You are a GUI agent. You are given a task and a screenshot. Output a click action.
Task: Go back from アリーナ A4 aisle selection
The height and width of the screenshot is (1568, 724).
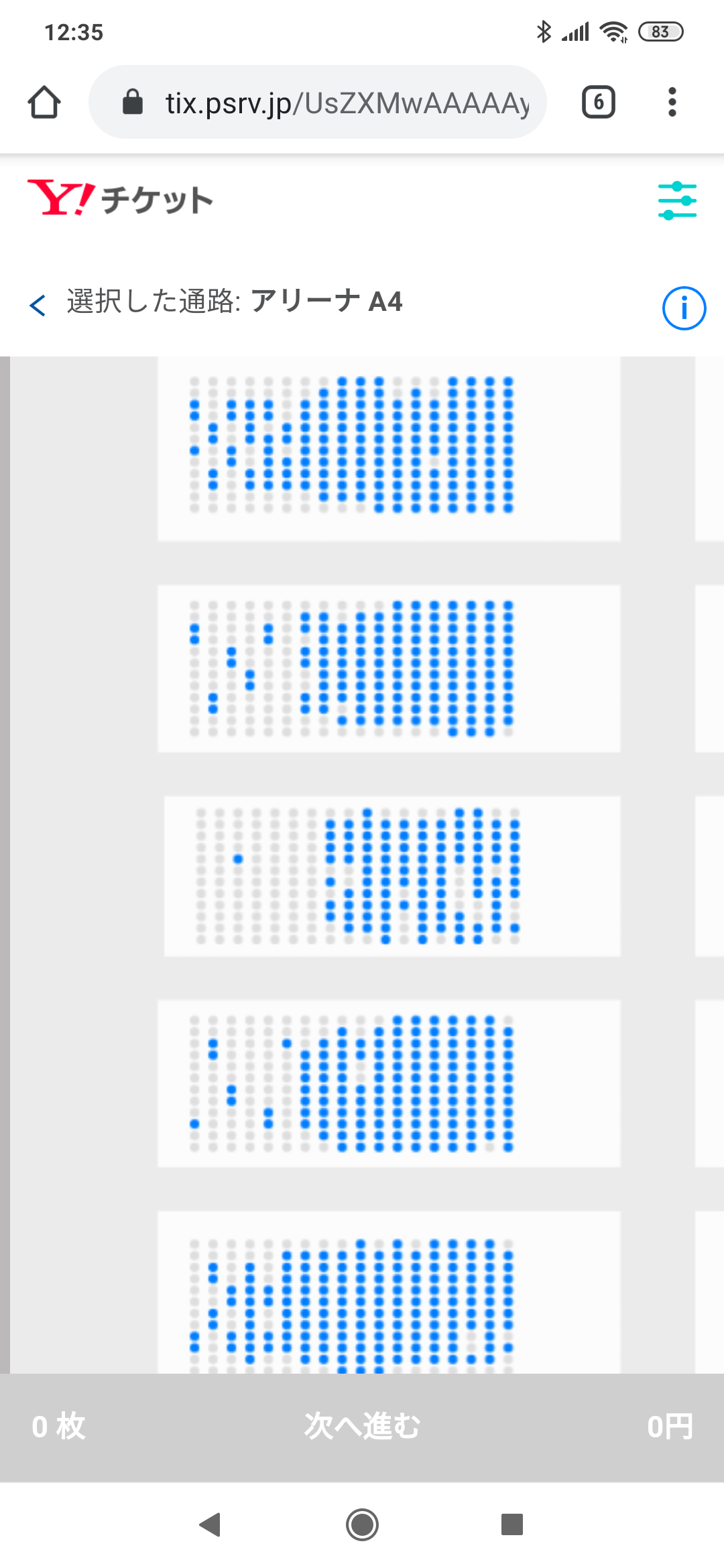[x=38, y=305]
